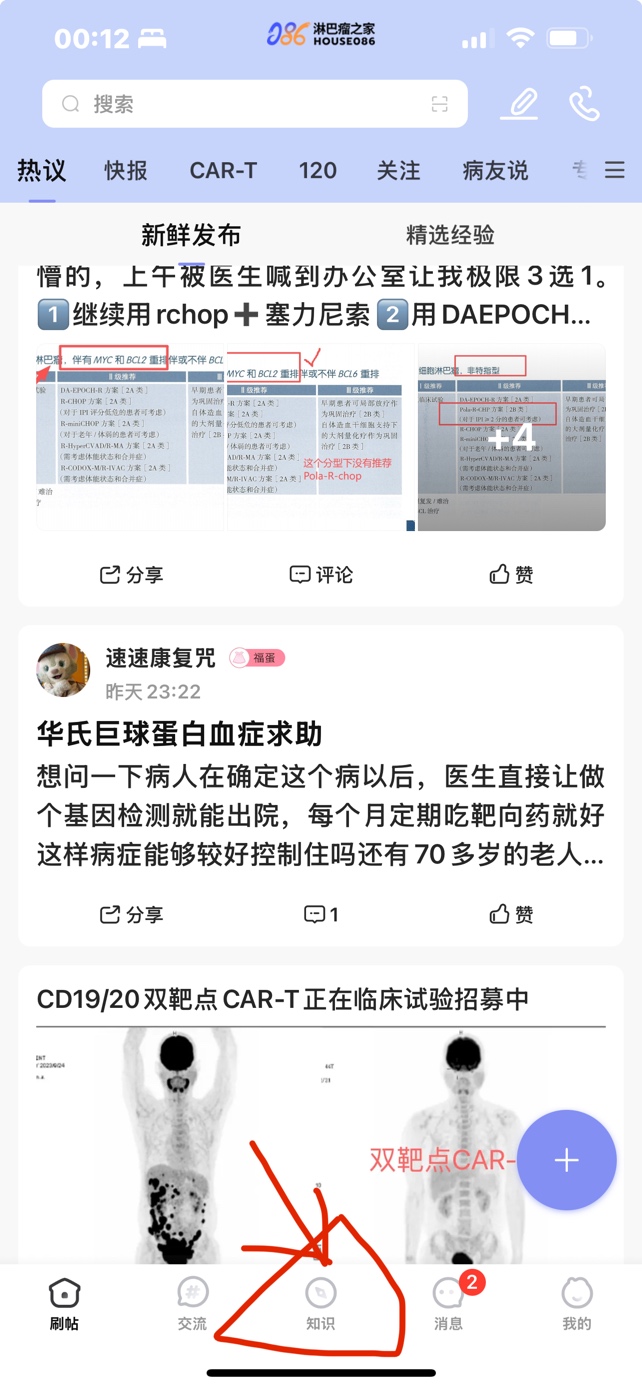
Task: Switch to the 快报 tab
Action: pyautogui.click(x=126, y=171)
